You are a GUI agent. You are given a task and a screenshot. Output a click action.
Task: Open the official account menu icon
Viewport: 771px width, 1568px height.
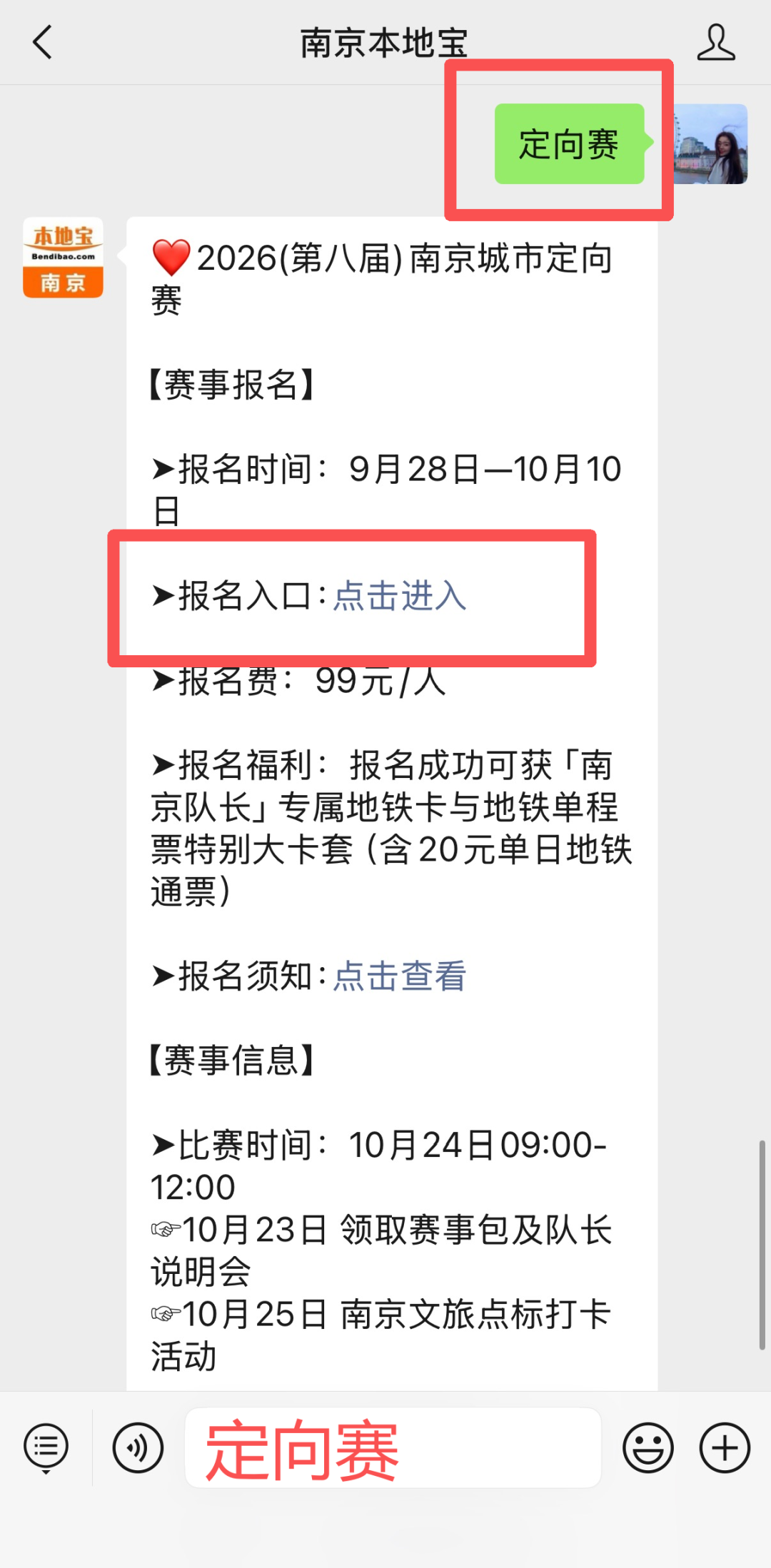(x=46, y=1448)
